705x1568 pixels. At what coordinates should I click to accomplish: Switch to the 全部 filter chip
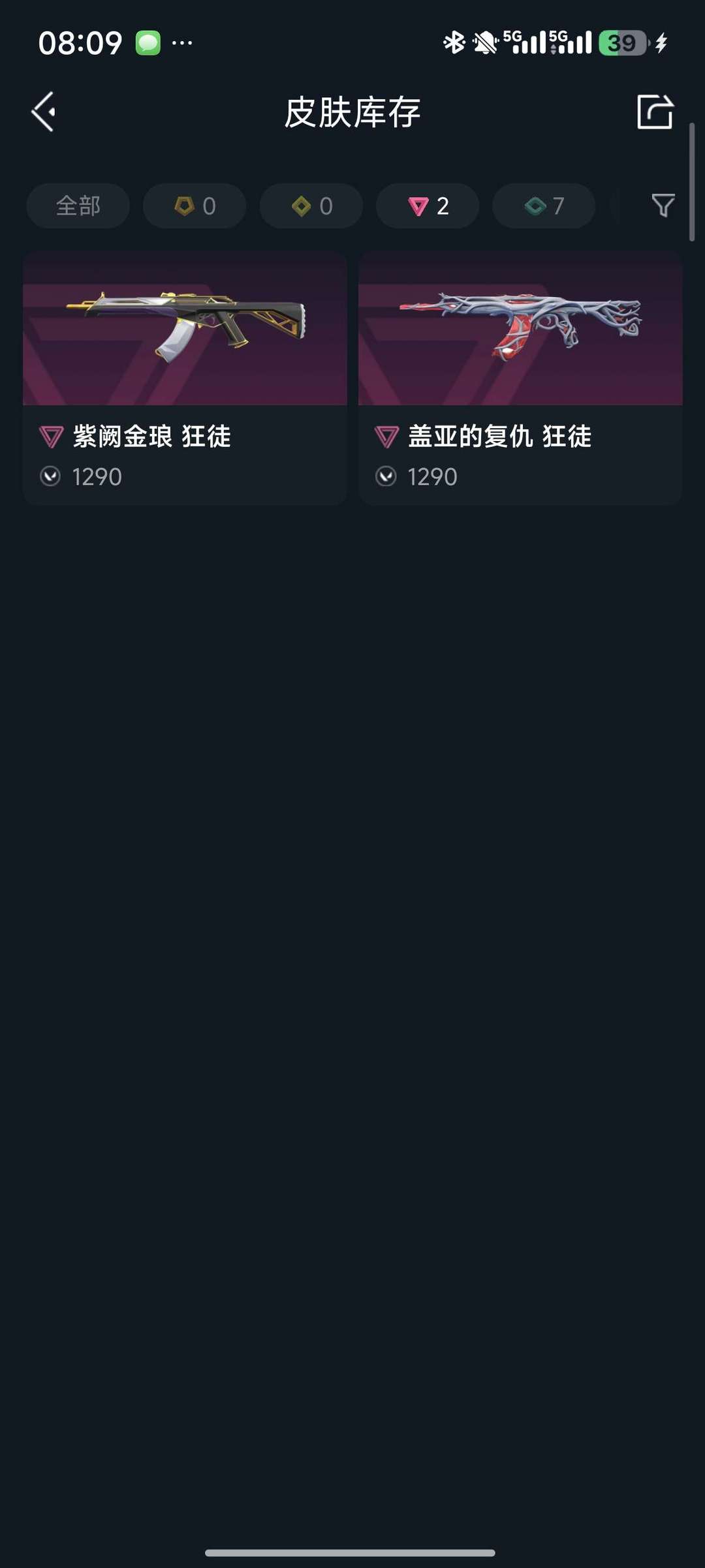click(78, 206)
